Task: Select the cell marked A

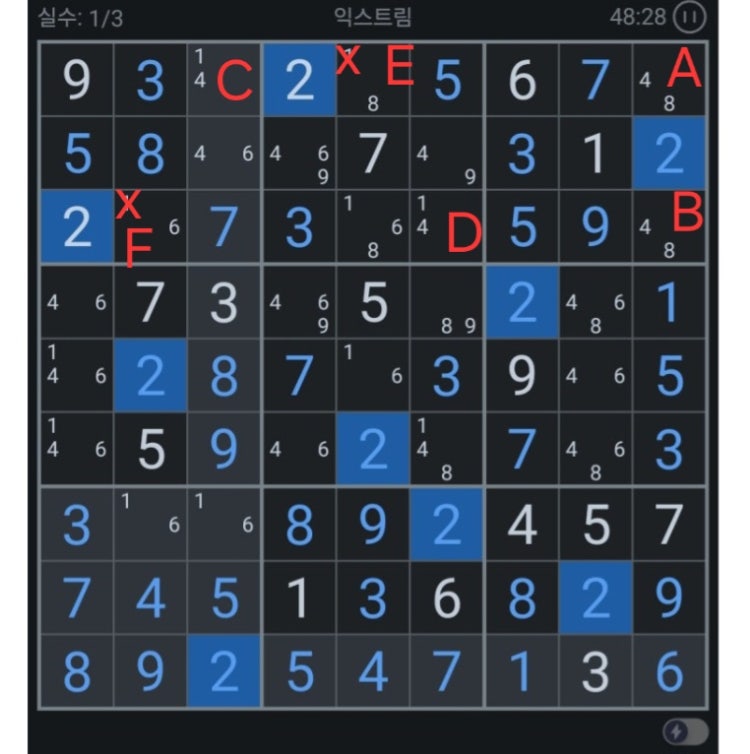Action: (669, 80)
